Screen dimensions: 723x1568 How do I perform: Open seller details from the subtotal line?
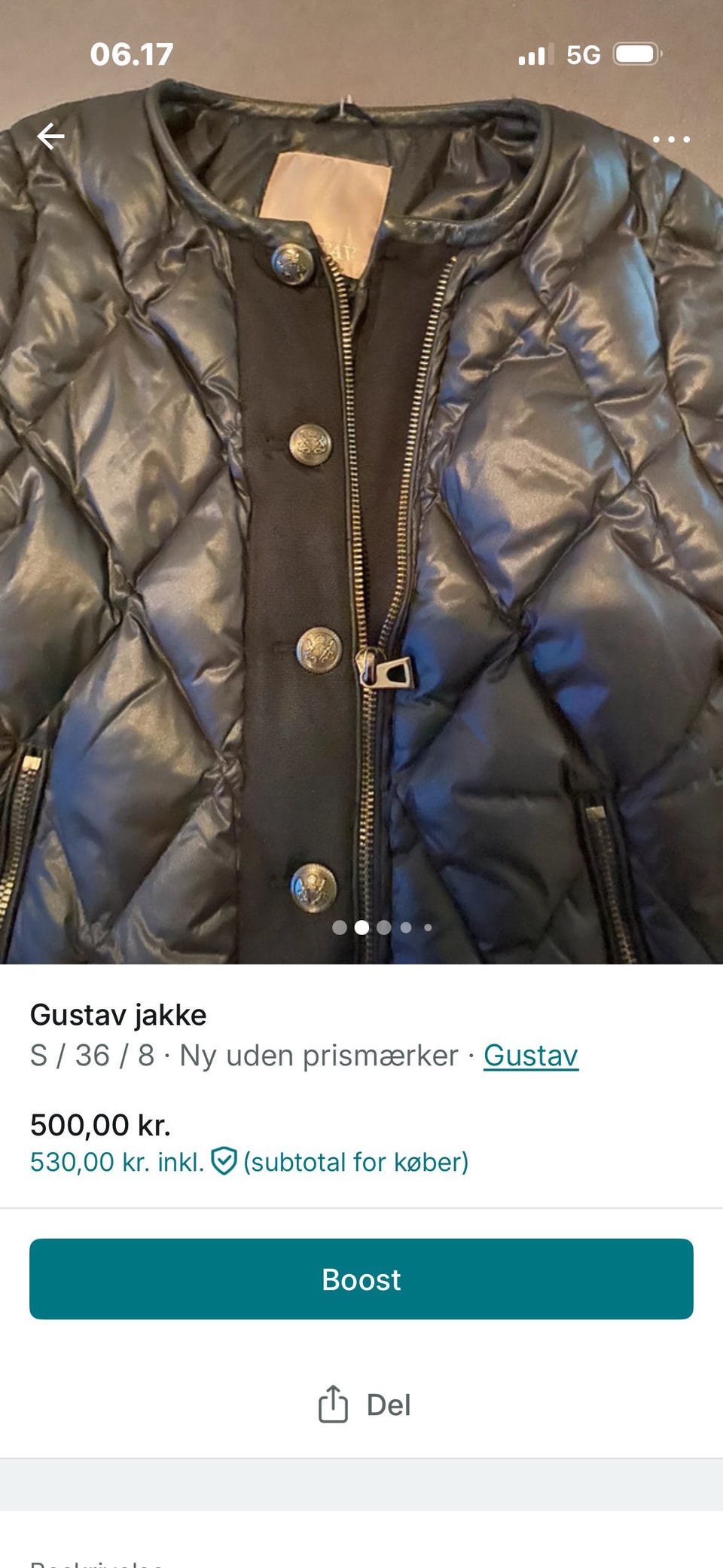pos(358,1163)
